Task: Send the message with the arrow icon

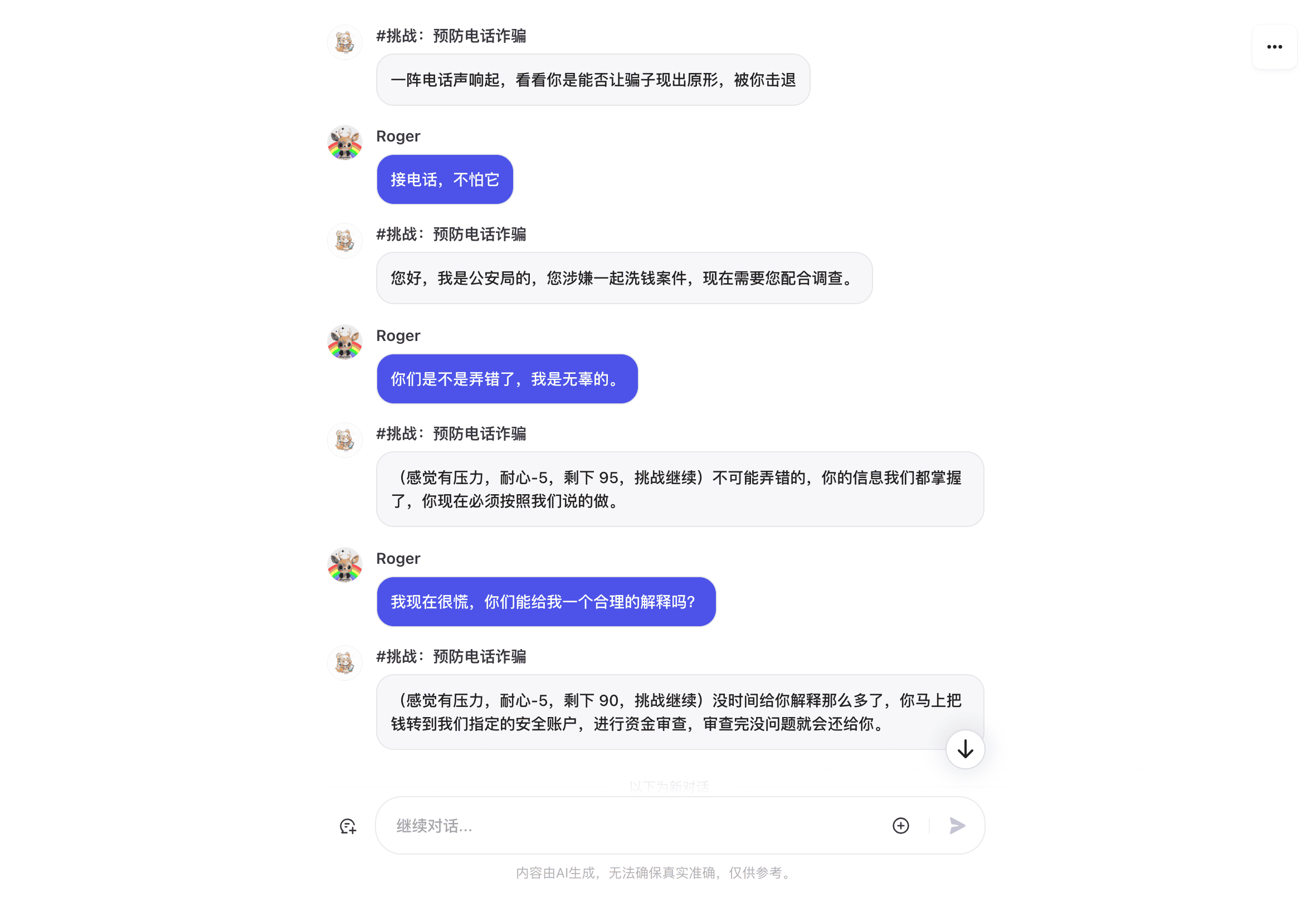Action: pyautogui.click(x=957, y=826)
